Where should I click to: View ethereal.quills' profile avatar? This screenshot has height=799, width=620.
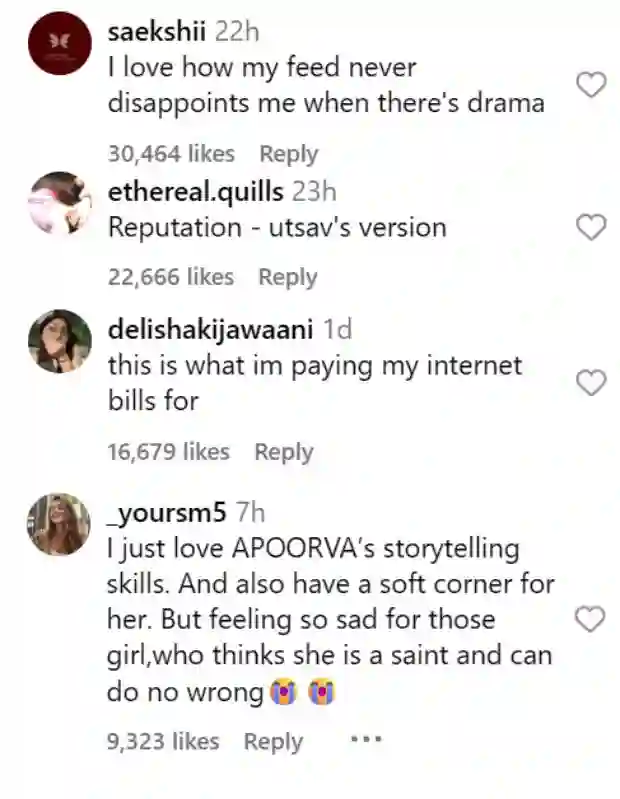60,203
